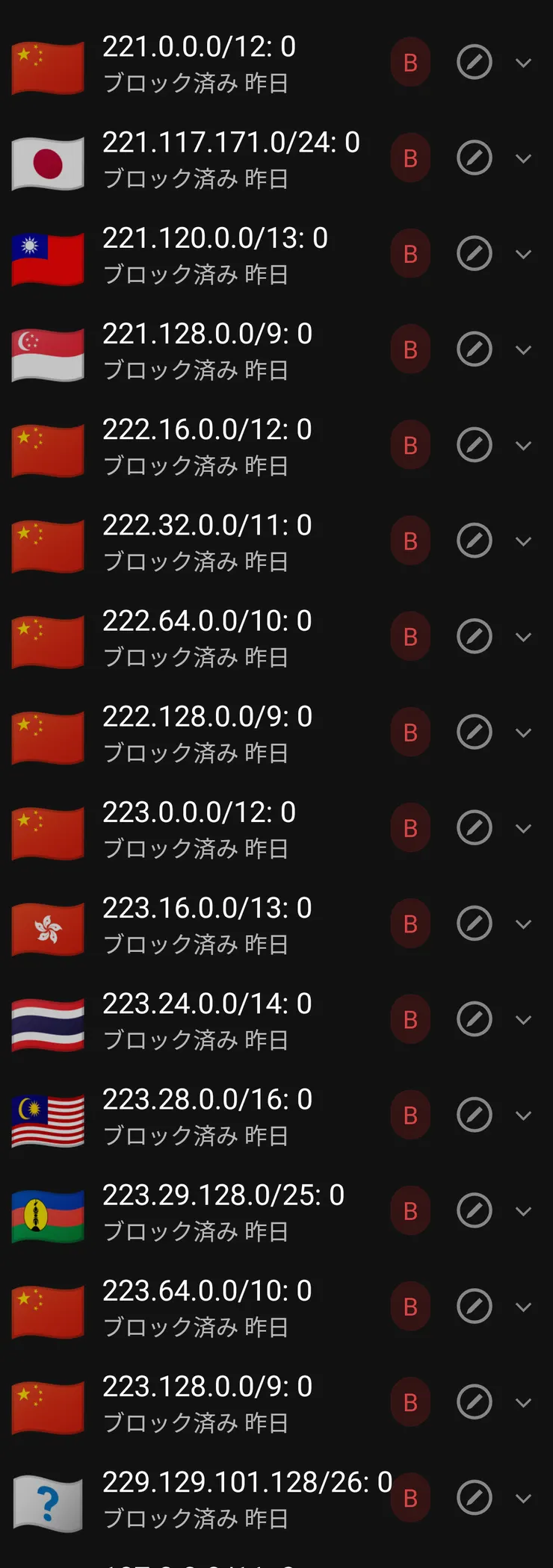Open the 223.24.0.0/14 row
Image resolution: width=553 pixels, height=1568 pixels.
[276, 1020]
